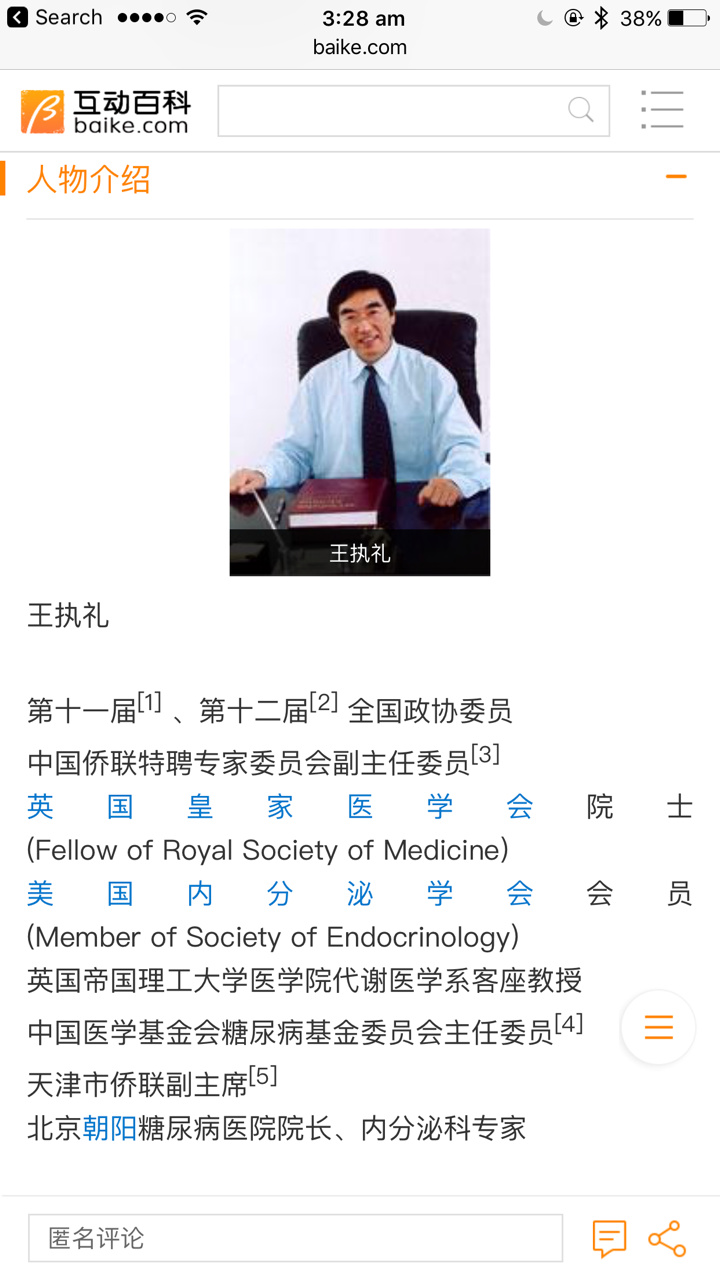Open reference [3] footnote
Viewport: 720px width, 1280px height.
pos(485,754)
